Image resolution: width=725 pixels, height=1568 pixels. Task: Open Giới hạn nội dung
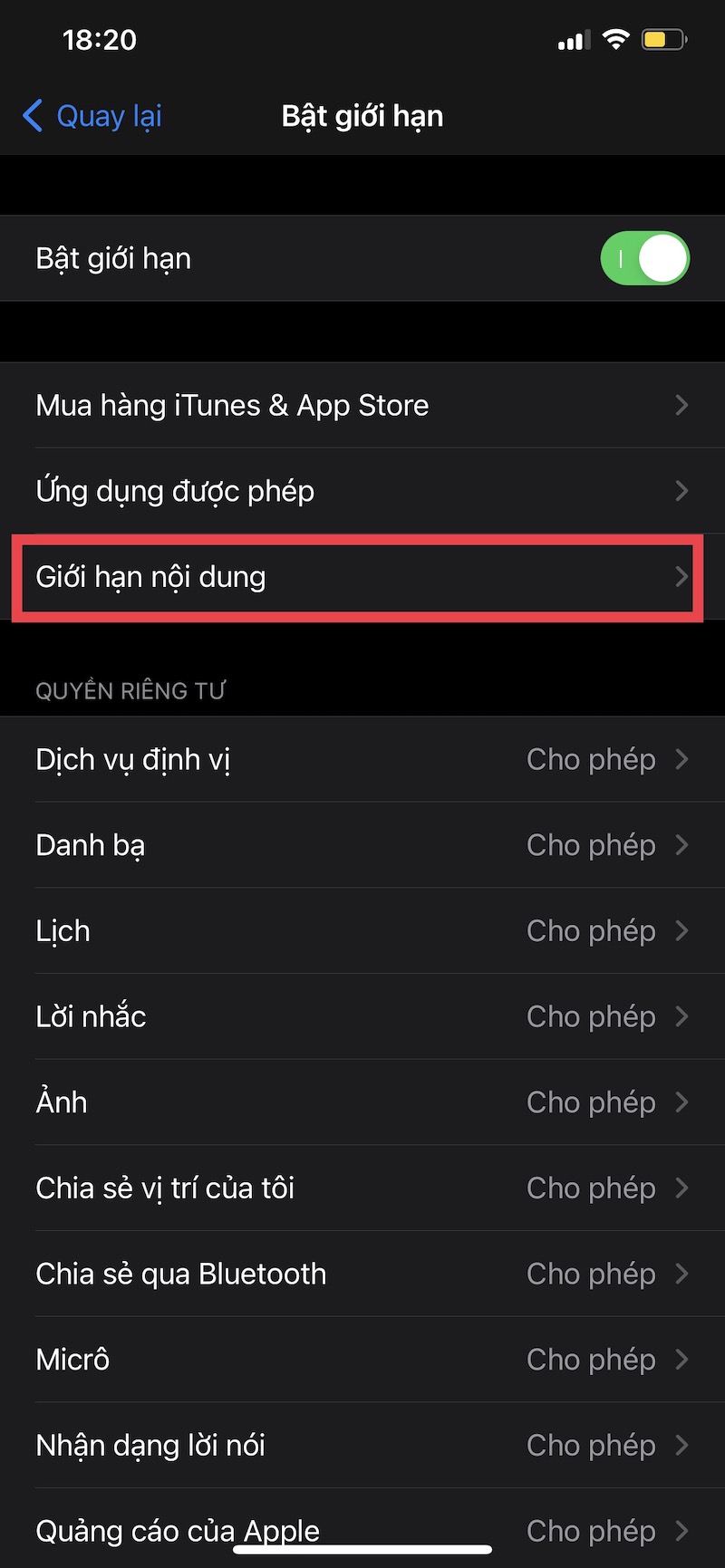[x=362, y=577]
